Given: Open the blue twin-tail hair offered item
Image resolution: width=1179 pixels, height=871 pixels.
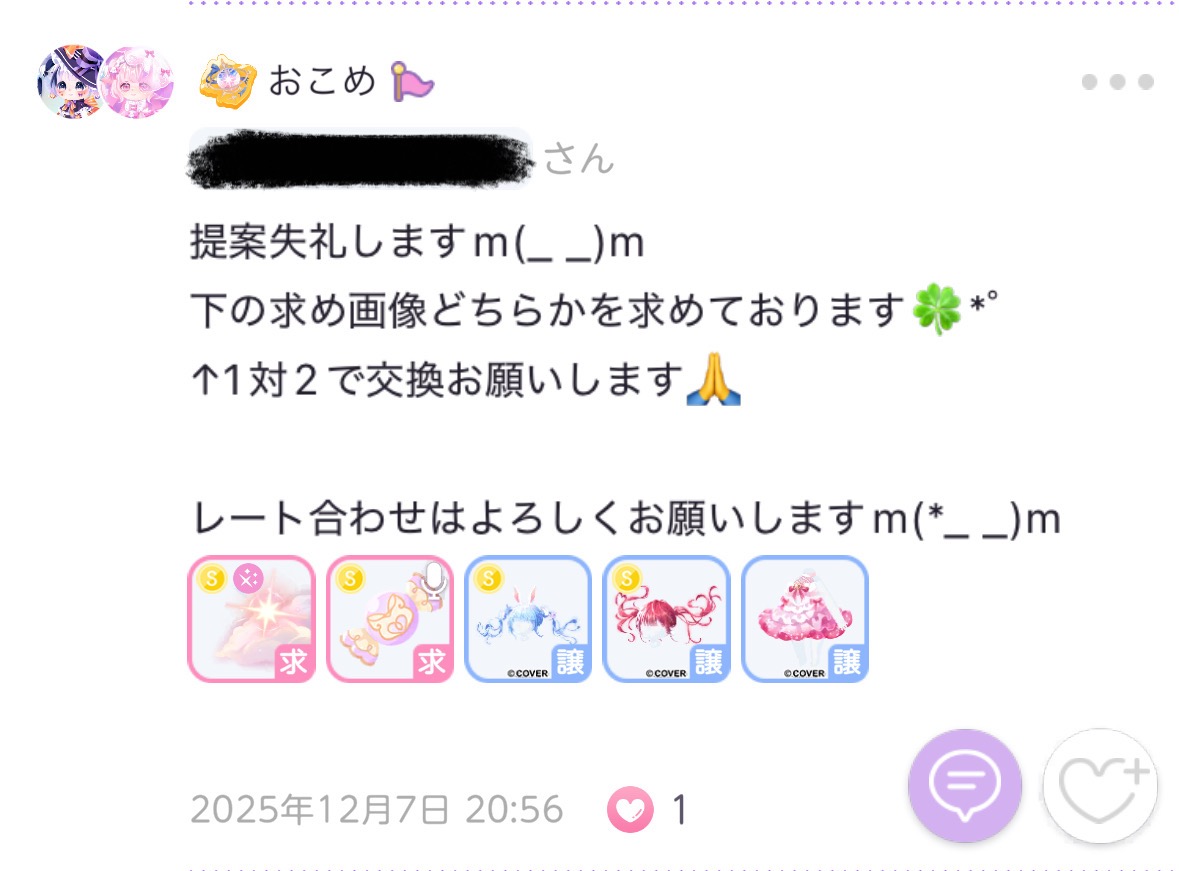Looking at the screenshot, I should (528, 619).
